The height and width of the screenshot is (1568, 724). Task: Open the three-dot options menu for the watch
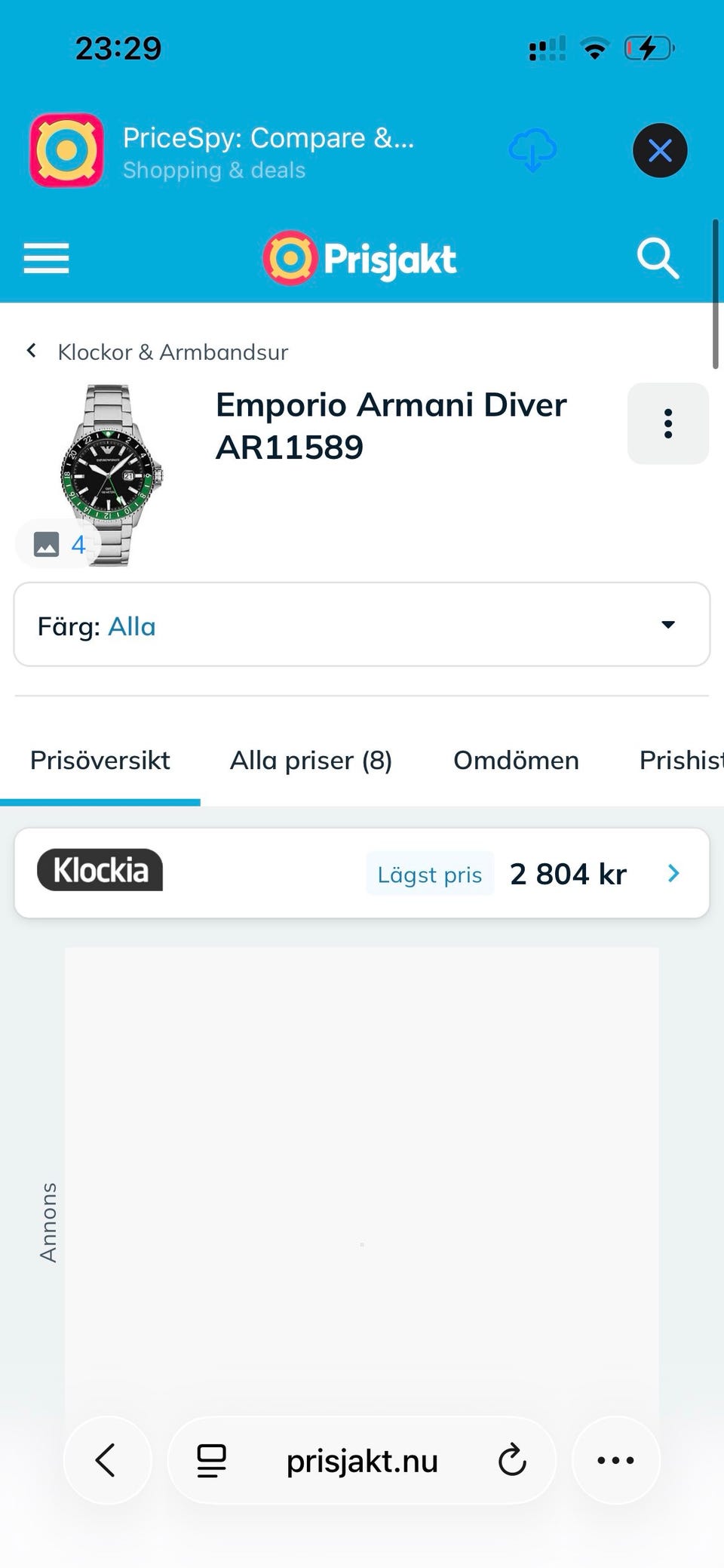[667, 423]
